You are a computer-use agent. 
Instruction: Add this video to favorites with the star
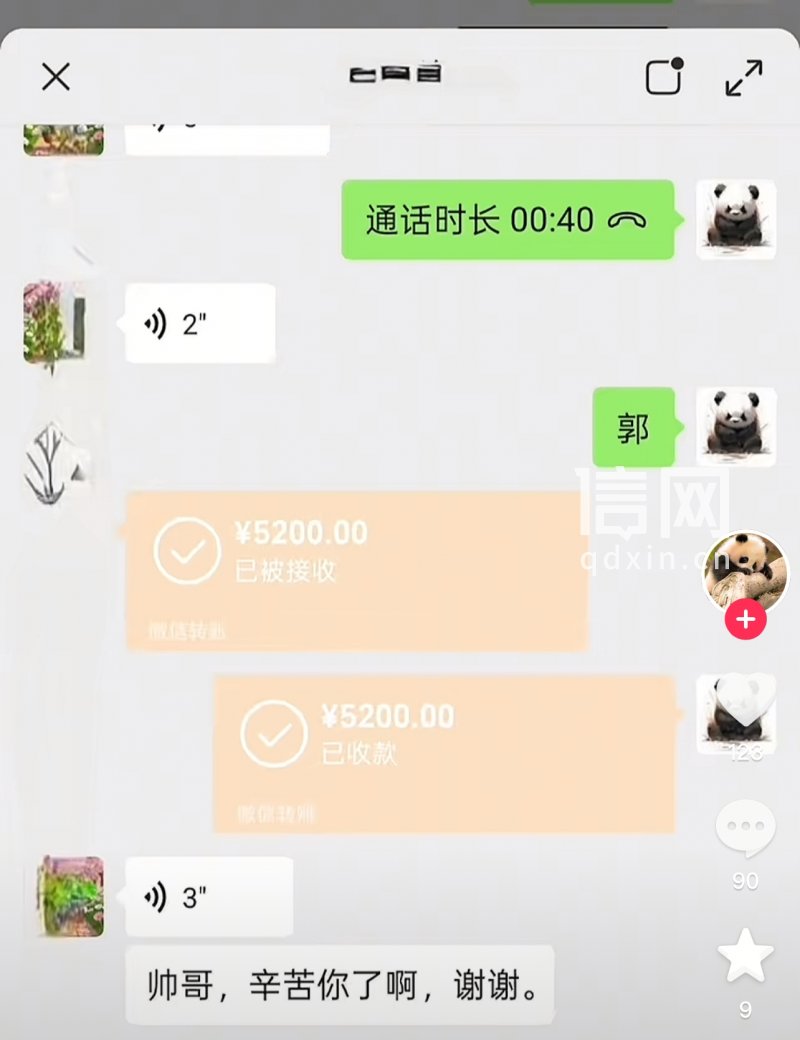(x=745, y=956)
